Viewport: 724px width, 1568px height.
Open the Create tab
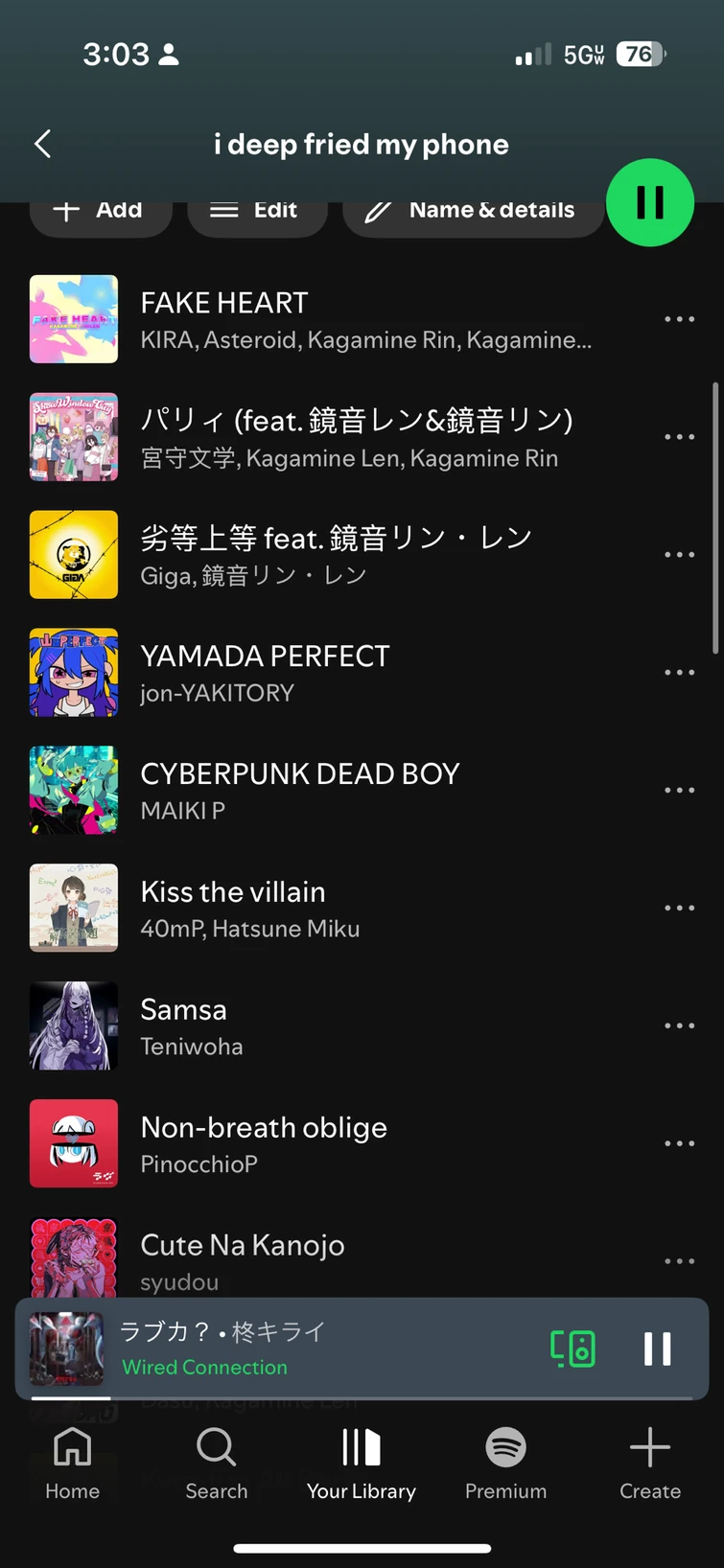(x=649, y=1464)
